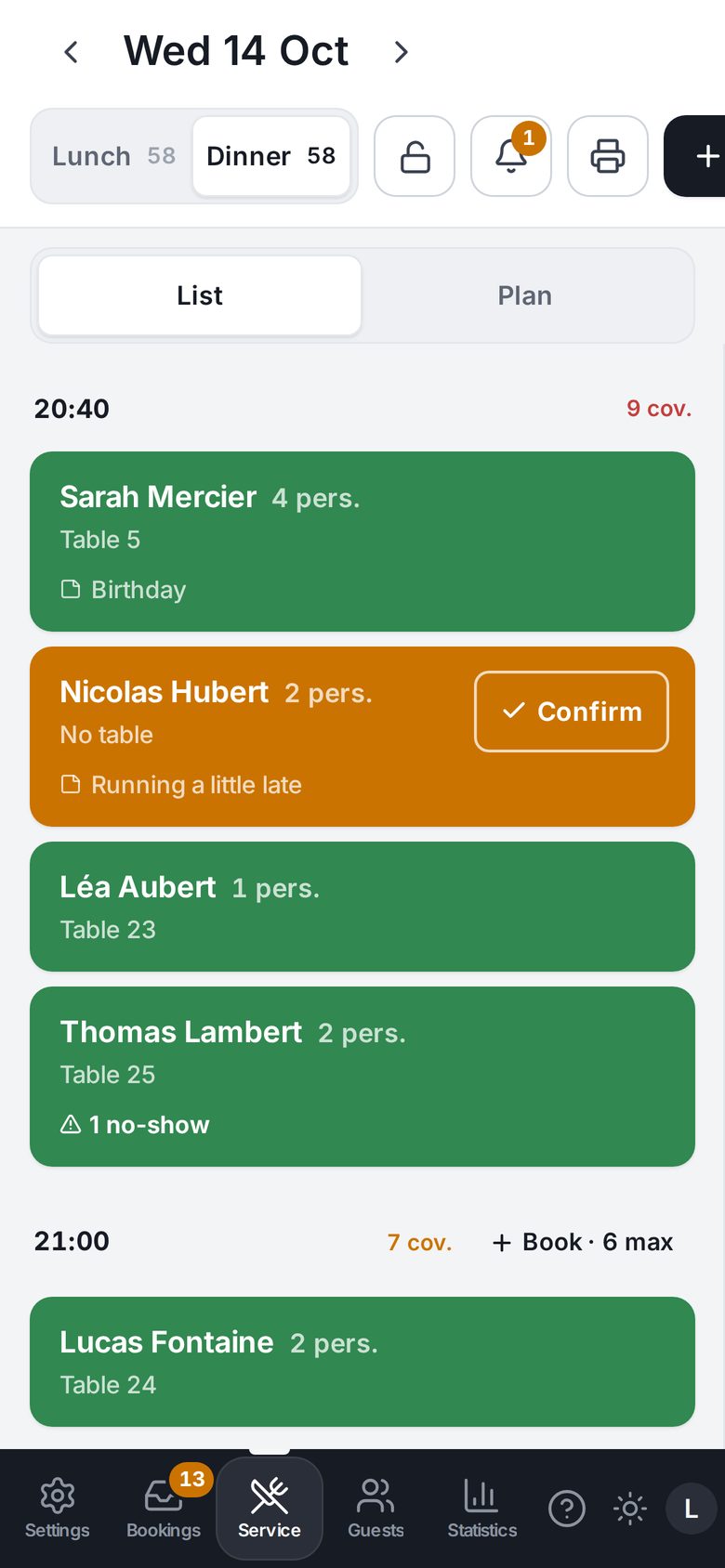
Task: Toggle the light theme sun icon
Action: [x=630, y=1509]
